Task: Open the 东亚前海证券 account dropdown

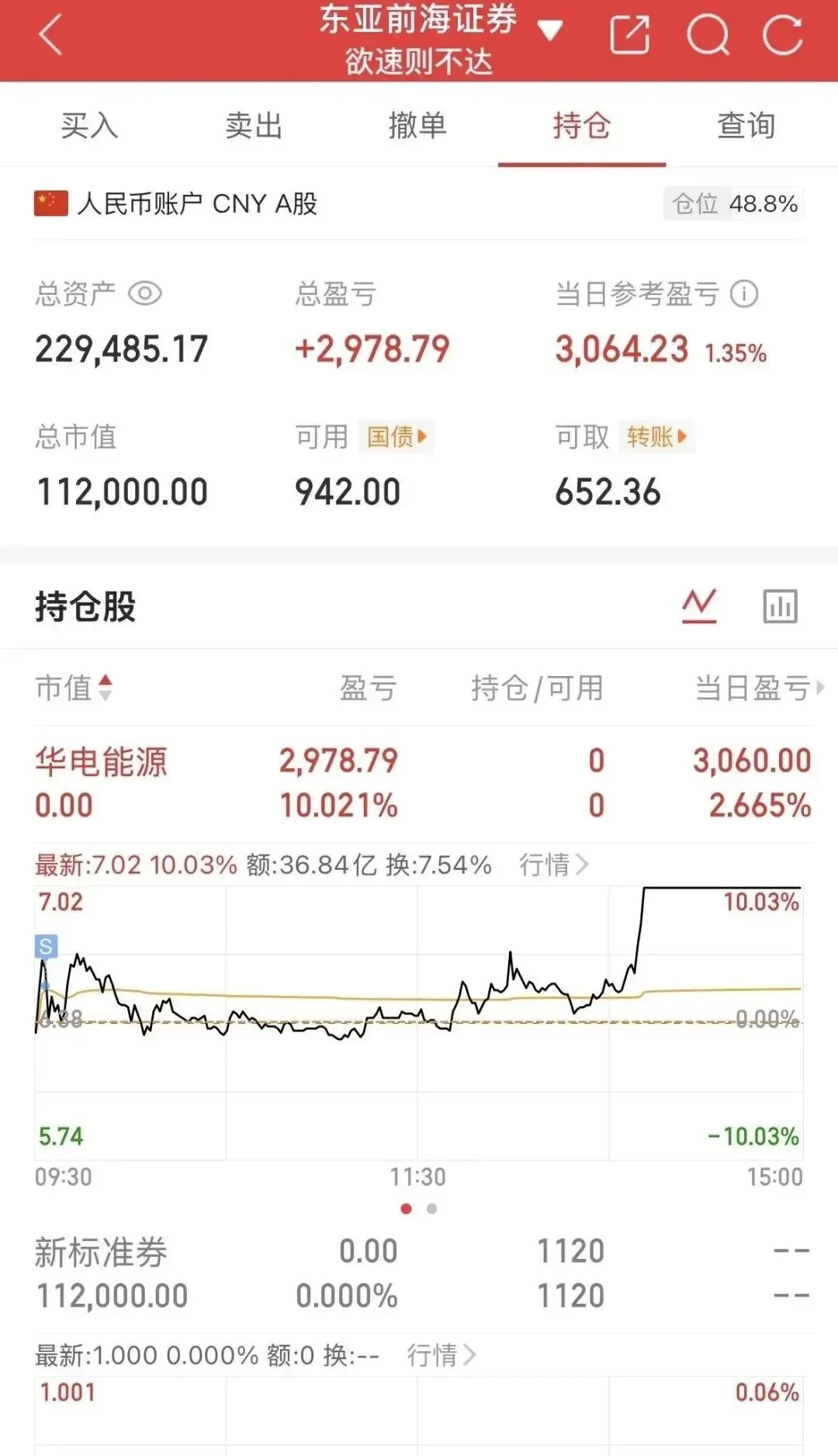Action: (549, 31)
